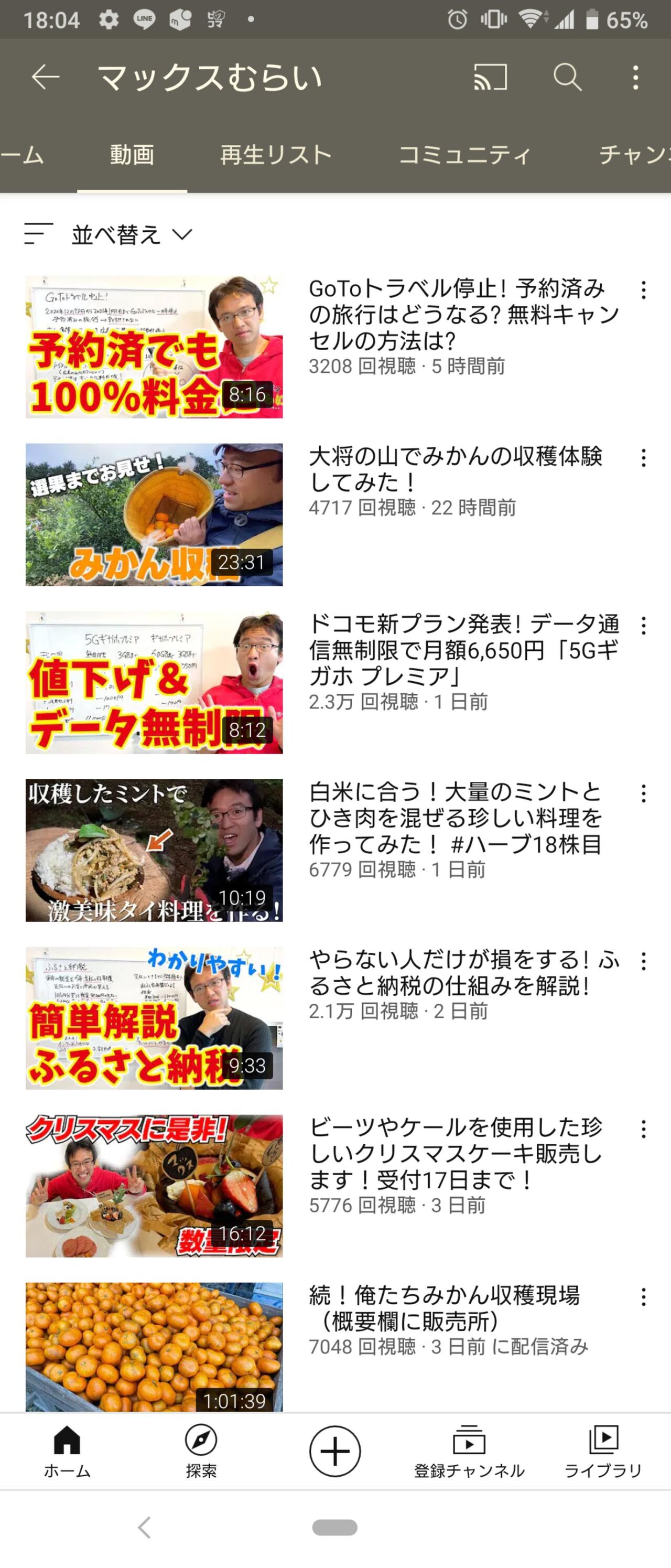Screen dimensions: 671x1568
Task: Open the top bar overflow menu
Action: coord(636,77)
